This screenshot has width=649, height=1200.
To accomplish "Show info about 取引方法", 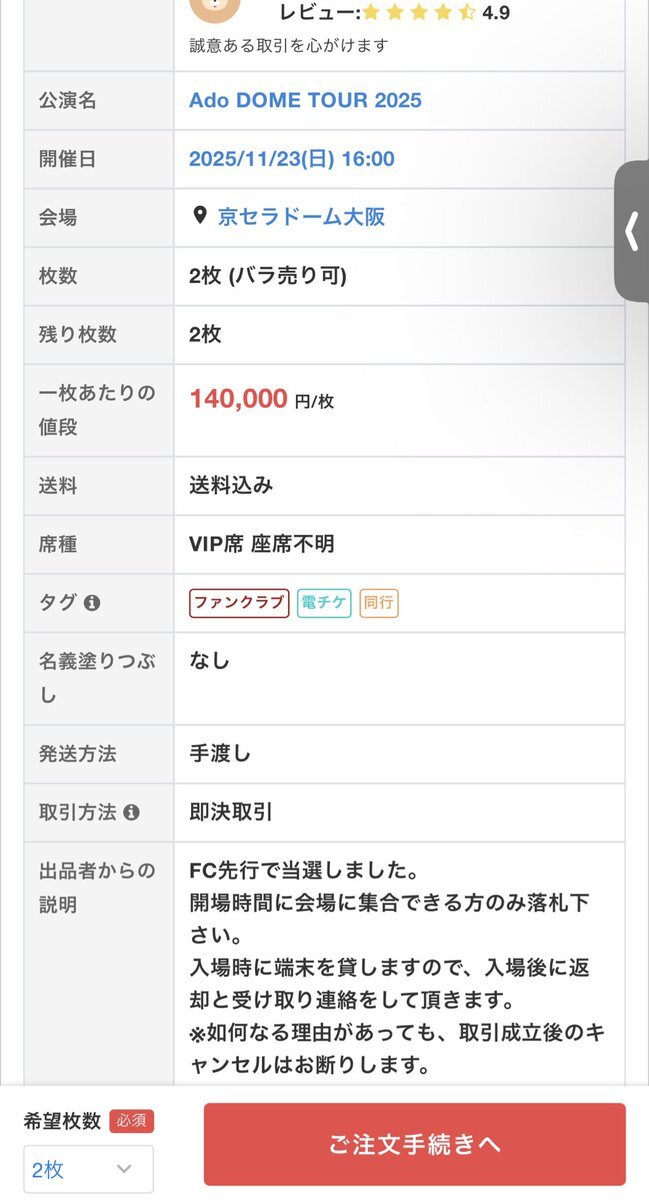I will point(131,812).
